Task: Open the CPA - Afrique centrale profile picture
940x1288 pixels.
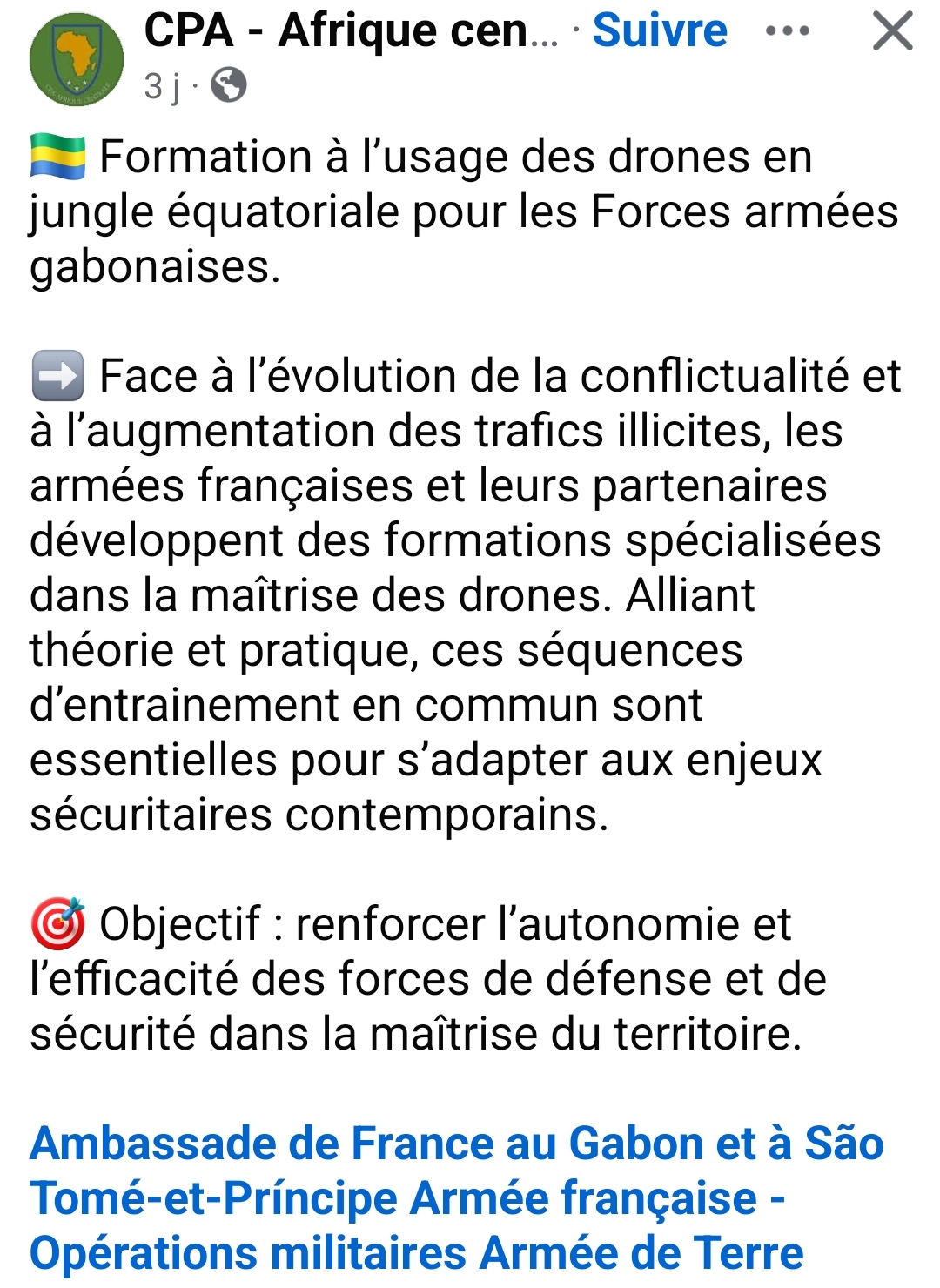Action: coord(76,60)
